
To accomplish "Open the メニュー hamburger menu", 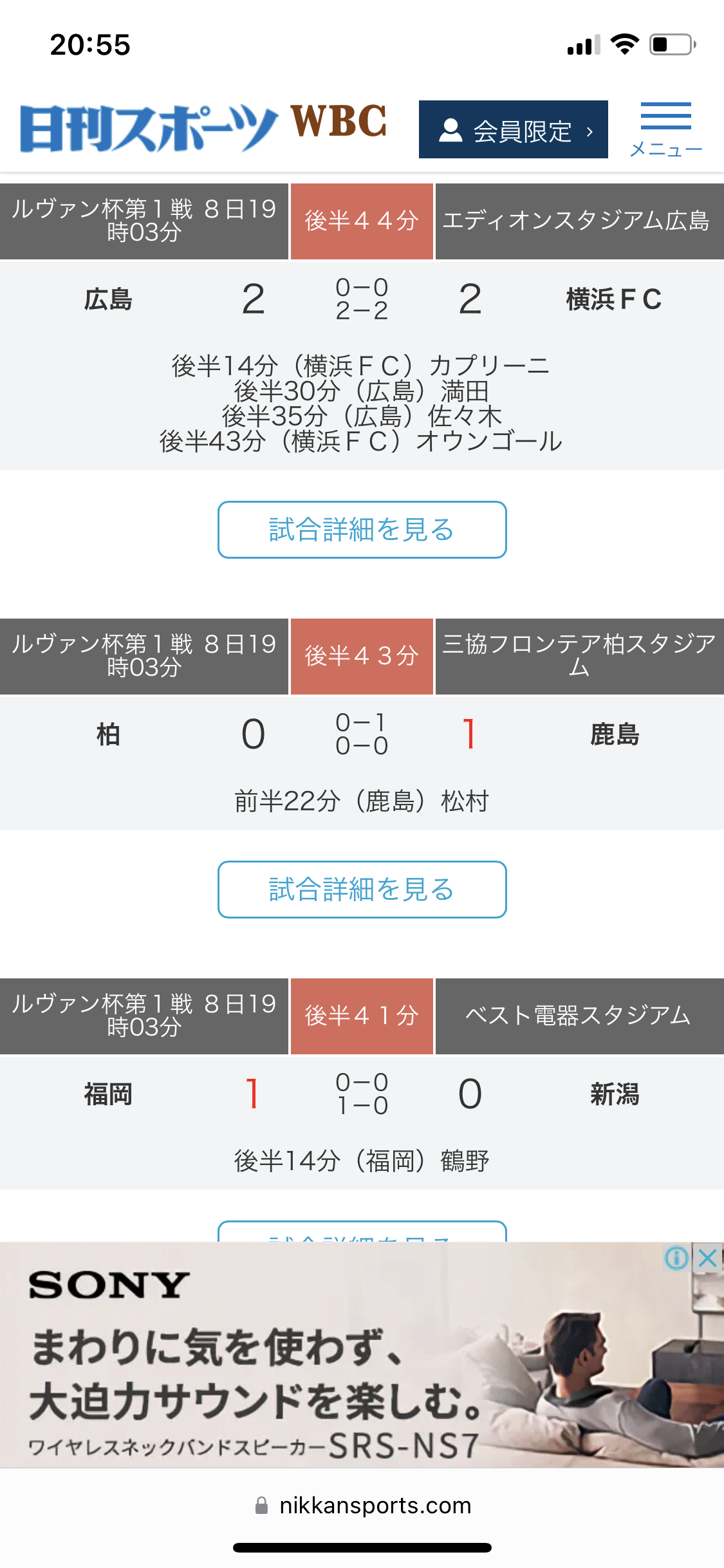I will point(666,130).
